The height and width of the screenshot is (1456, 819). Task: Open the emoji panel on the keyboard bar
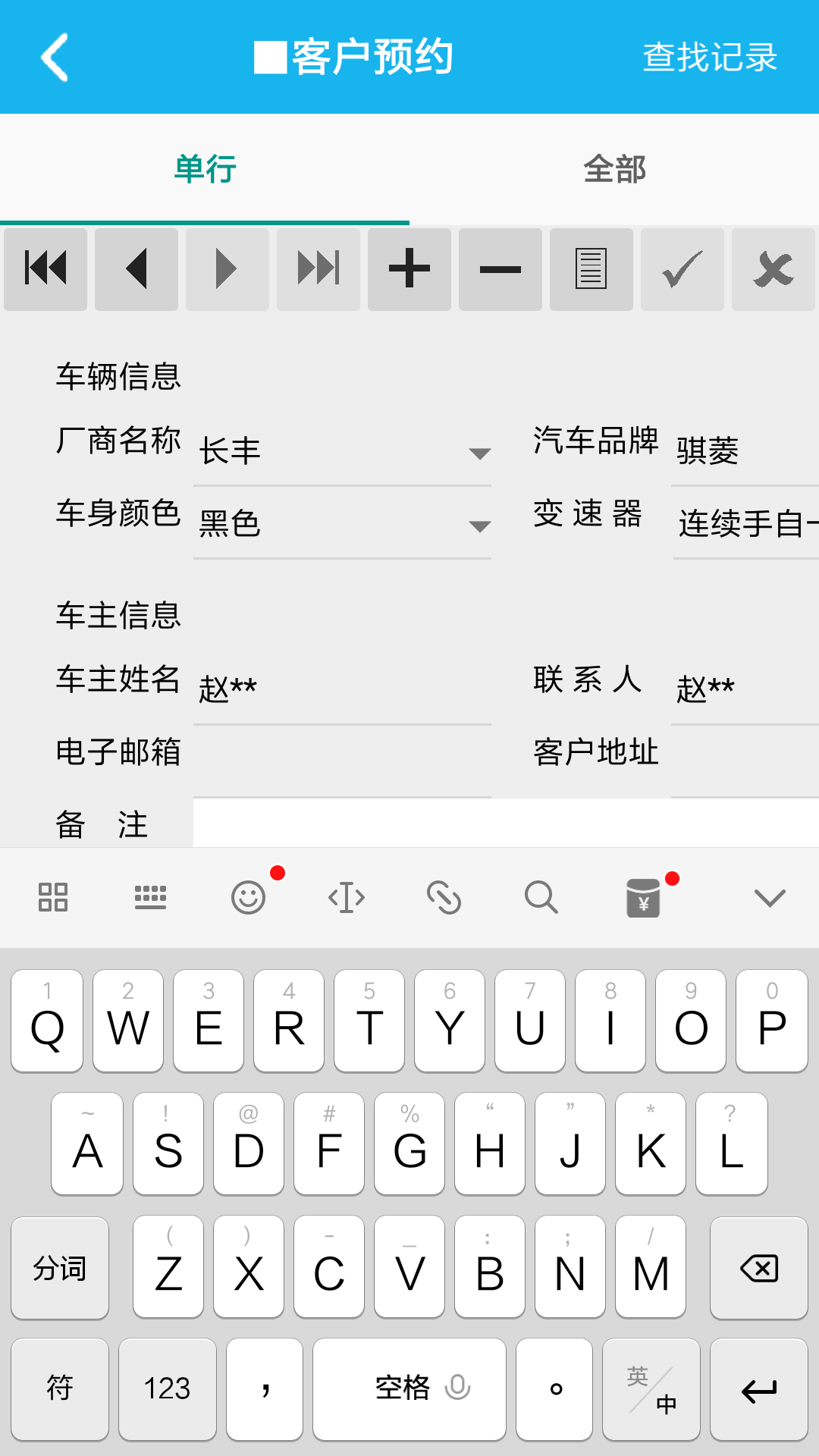pos(248,898)
